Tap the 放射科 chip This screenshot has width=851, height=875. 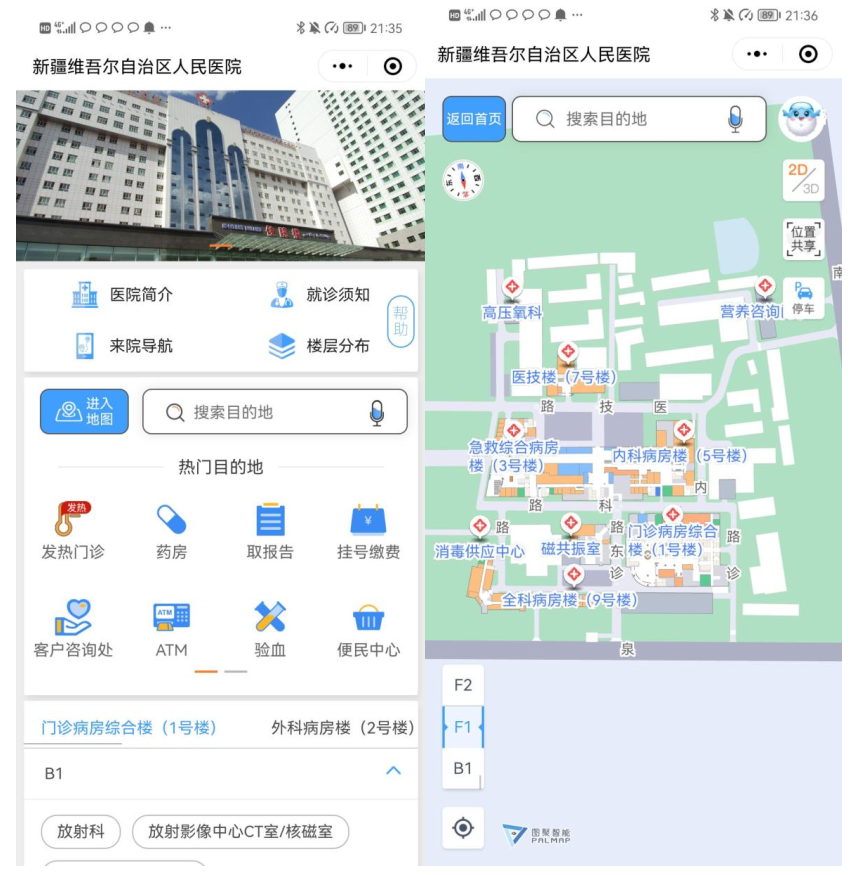80,831
